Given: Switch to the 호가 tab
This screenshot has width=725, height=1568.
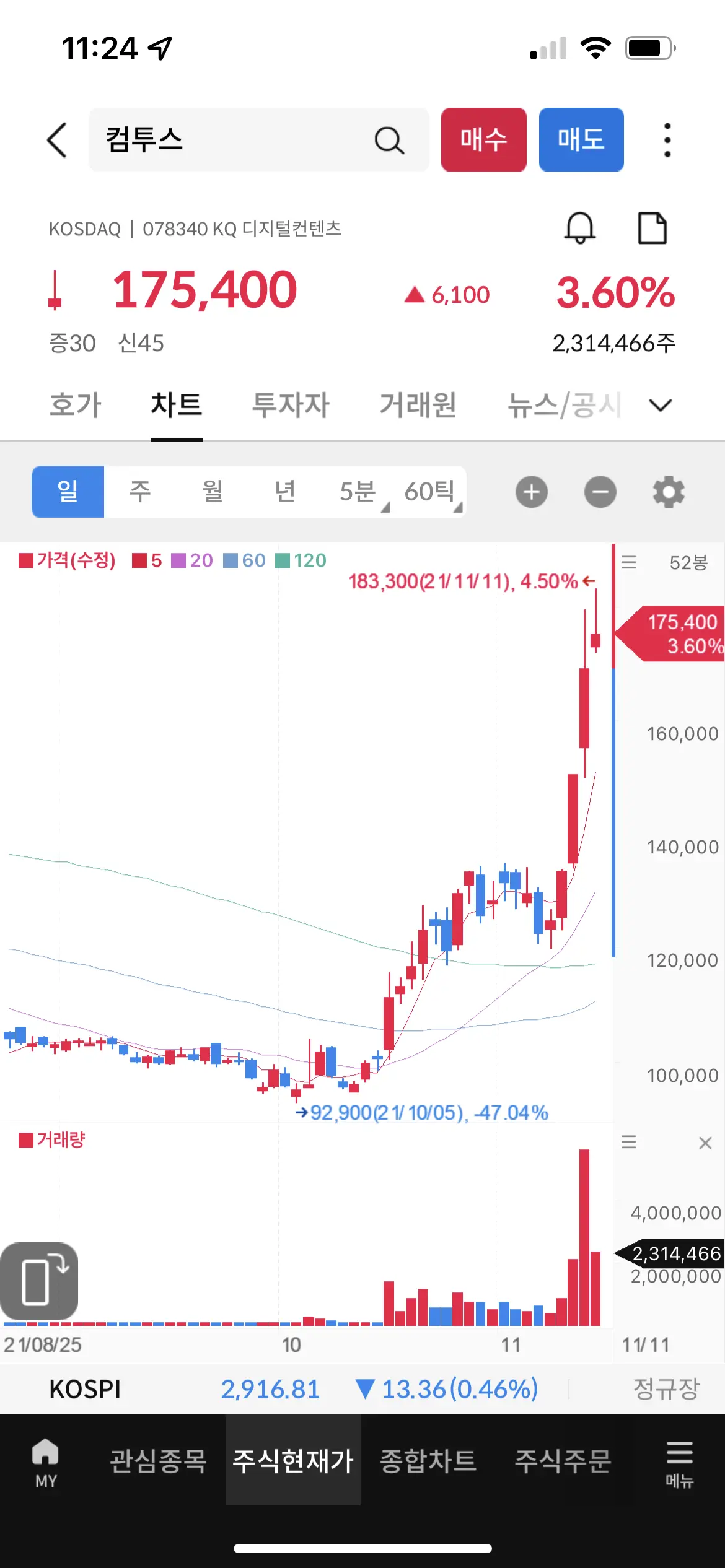Looking at the screenshot, I should tap(76, 405).
